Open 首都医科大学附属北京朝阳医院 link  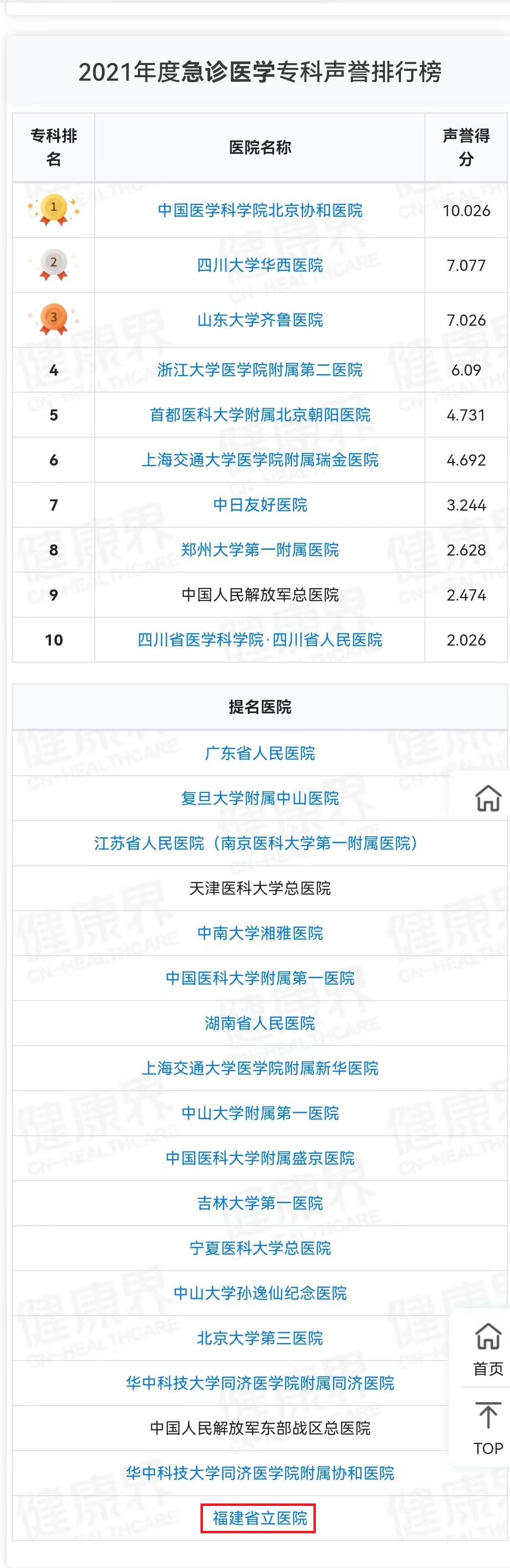[x=260, y=415]
